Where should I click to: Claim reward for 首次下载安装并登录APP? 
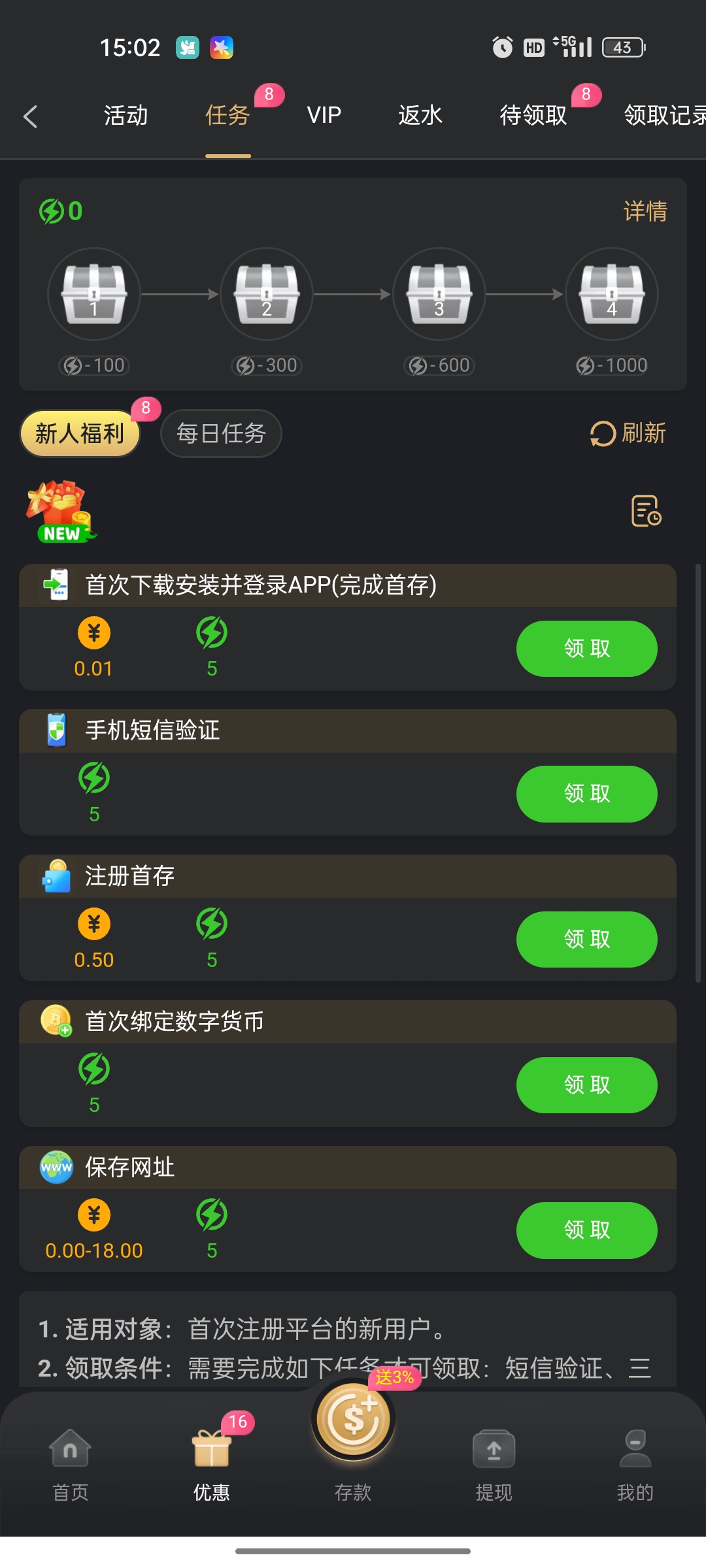click(x=586, y=649)
